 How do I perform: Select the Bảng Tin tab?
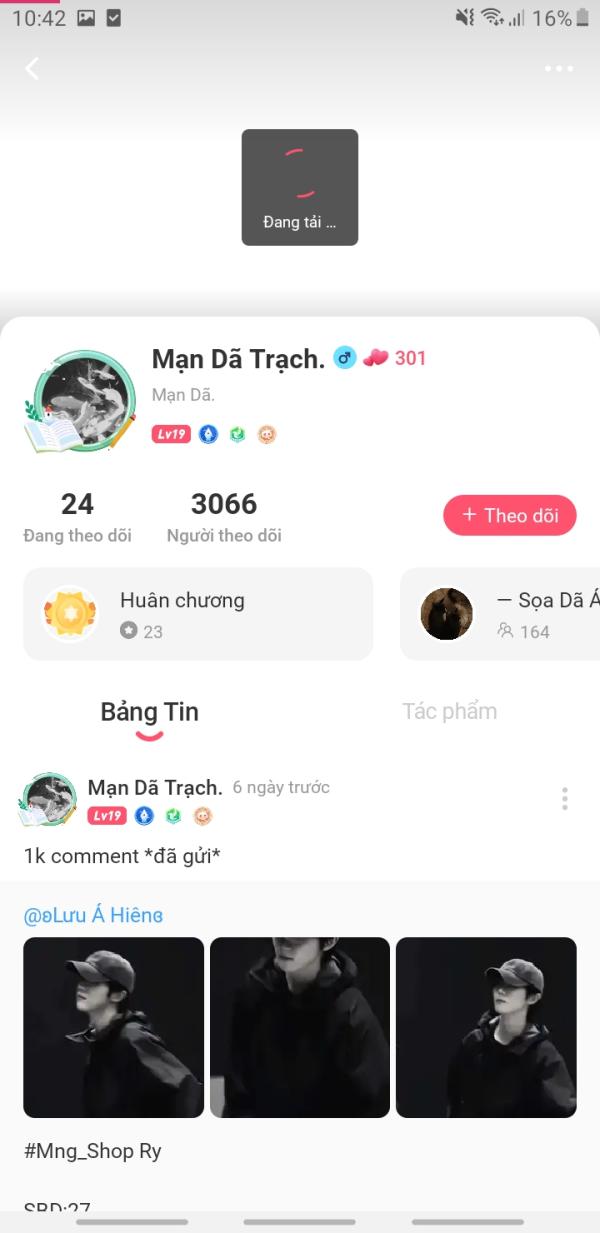[149, 713]
